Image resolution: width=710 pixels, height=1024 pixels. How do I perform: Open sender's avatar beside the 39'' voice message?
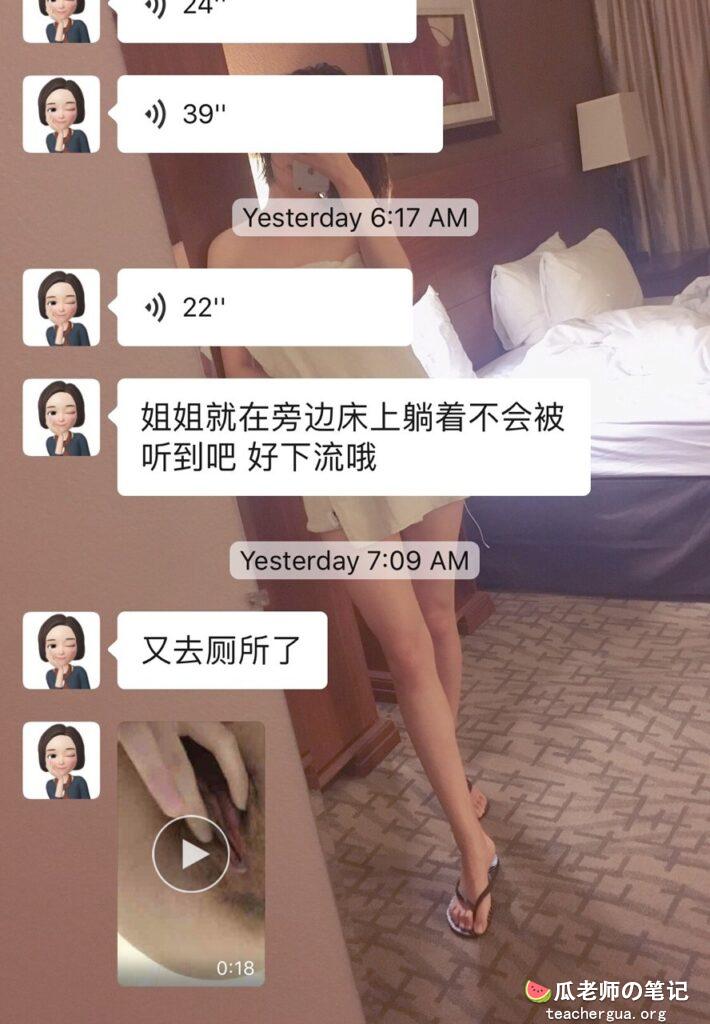61,114
